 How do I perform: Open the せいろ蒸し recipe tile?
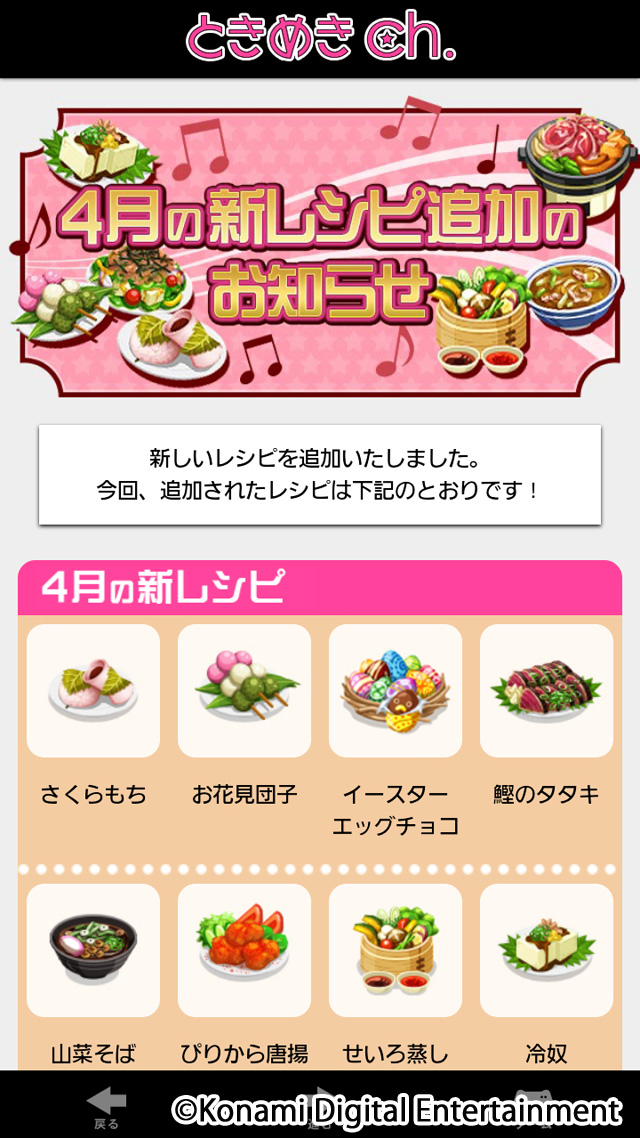point(395,950)
